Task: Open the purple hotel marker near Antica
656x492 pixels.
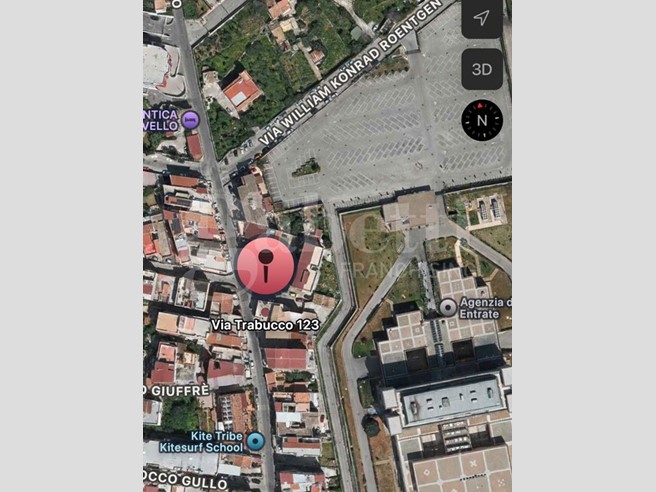Action: click(x=190, y=120)
